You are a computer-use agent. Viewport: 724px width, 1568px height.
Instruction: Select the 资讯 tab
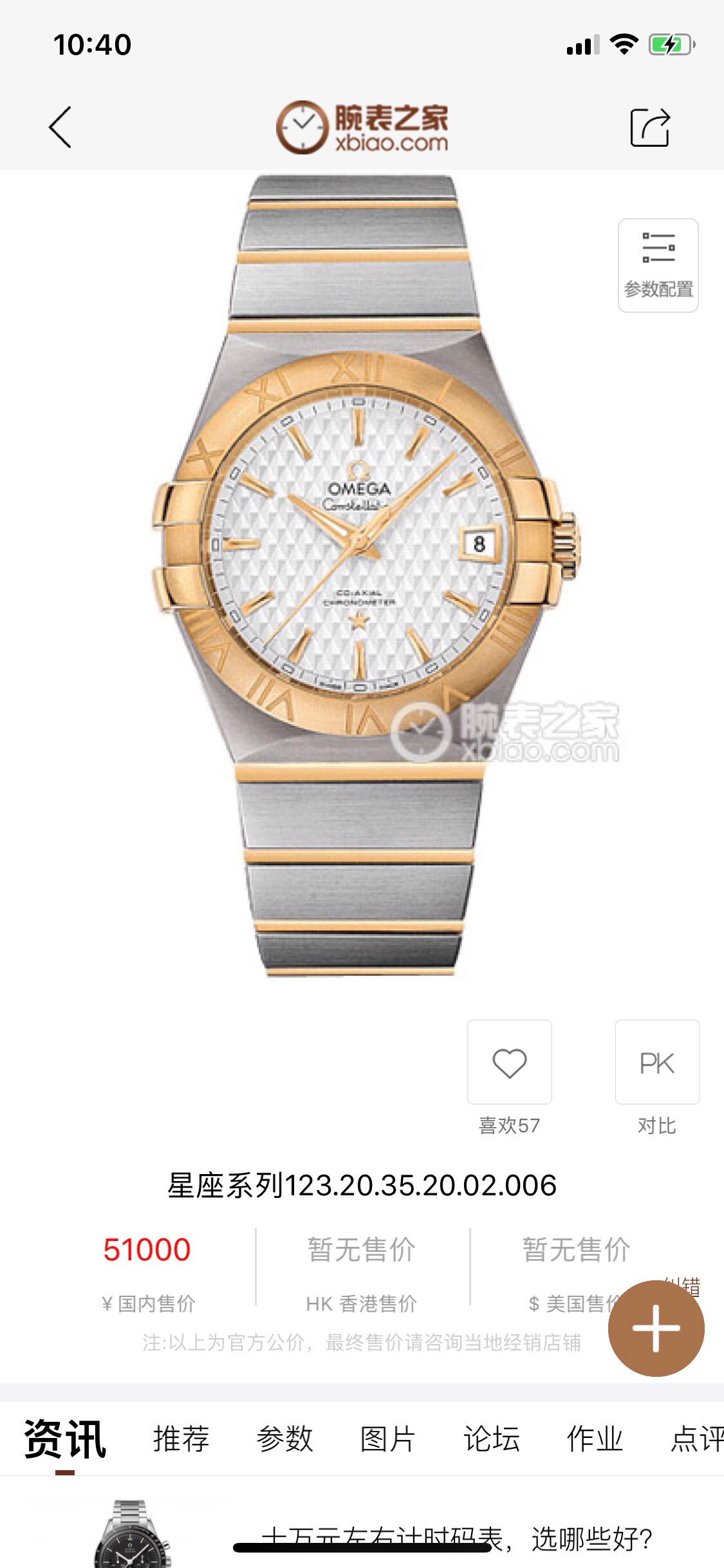[65, 1438]
